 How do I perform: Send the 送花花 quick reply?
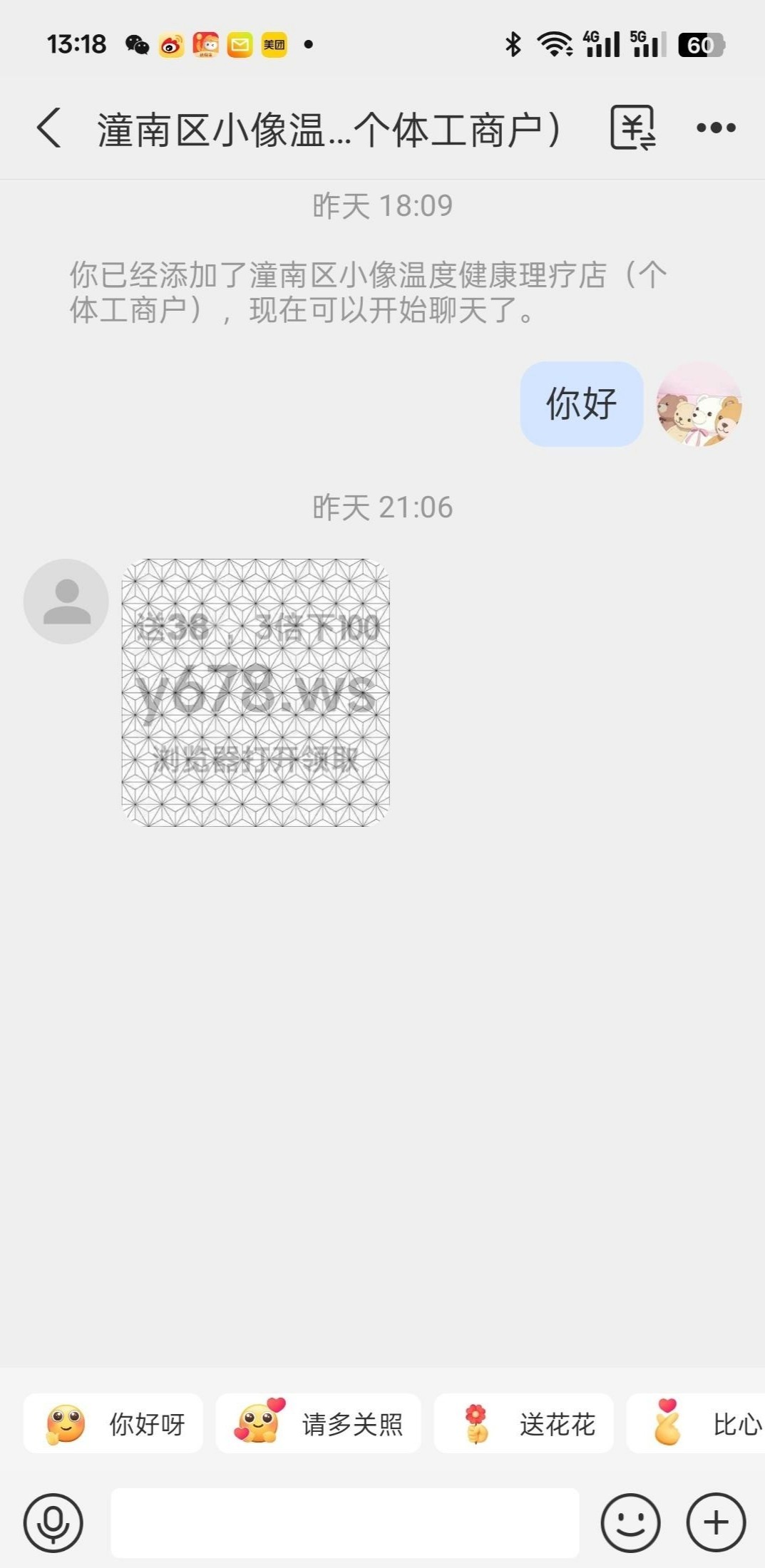[x=524, y=1424]
